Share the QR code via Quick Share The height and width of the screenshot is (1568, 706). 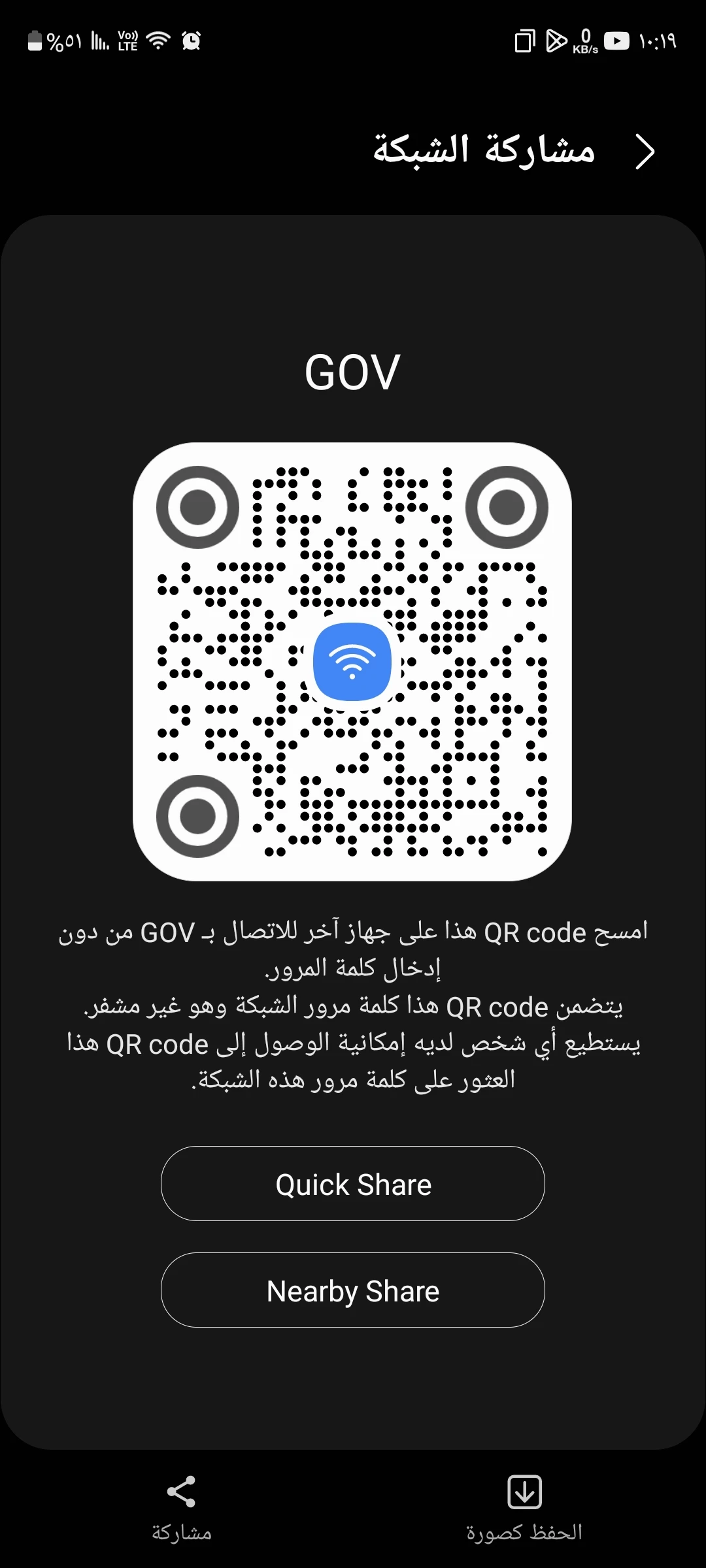[353, 1184]
